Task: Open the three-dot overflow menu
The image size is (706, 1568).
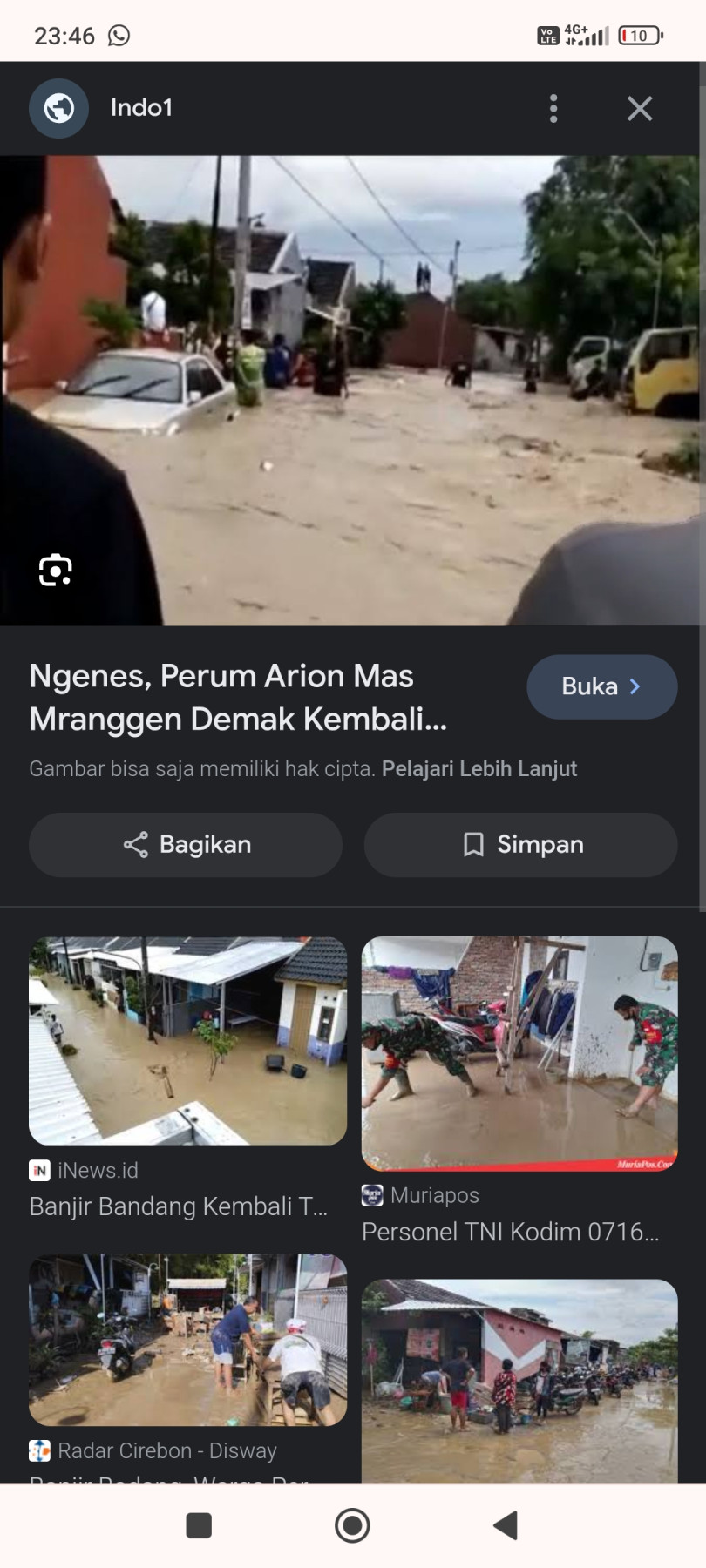Action: 553,109
